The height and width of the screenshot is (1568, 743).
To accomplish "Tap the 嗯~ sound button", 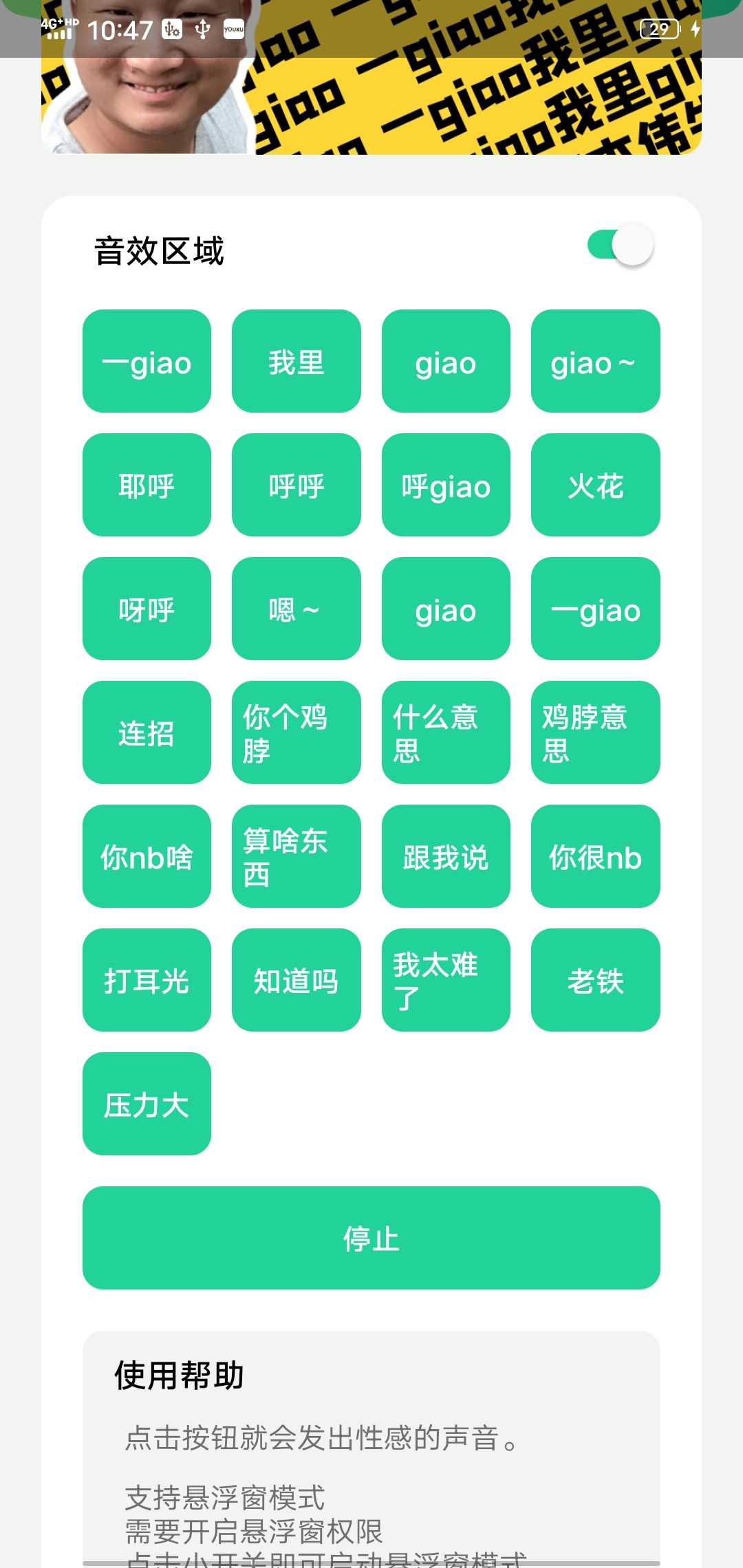I will tap(297, 608).
